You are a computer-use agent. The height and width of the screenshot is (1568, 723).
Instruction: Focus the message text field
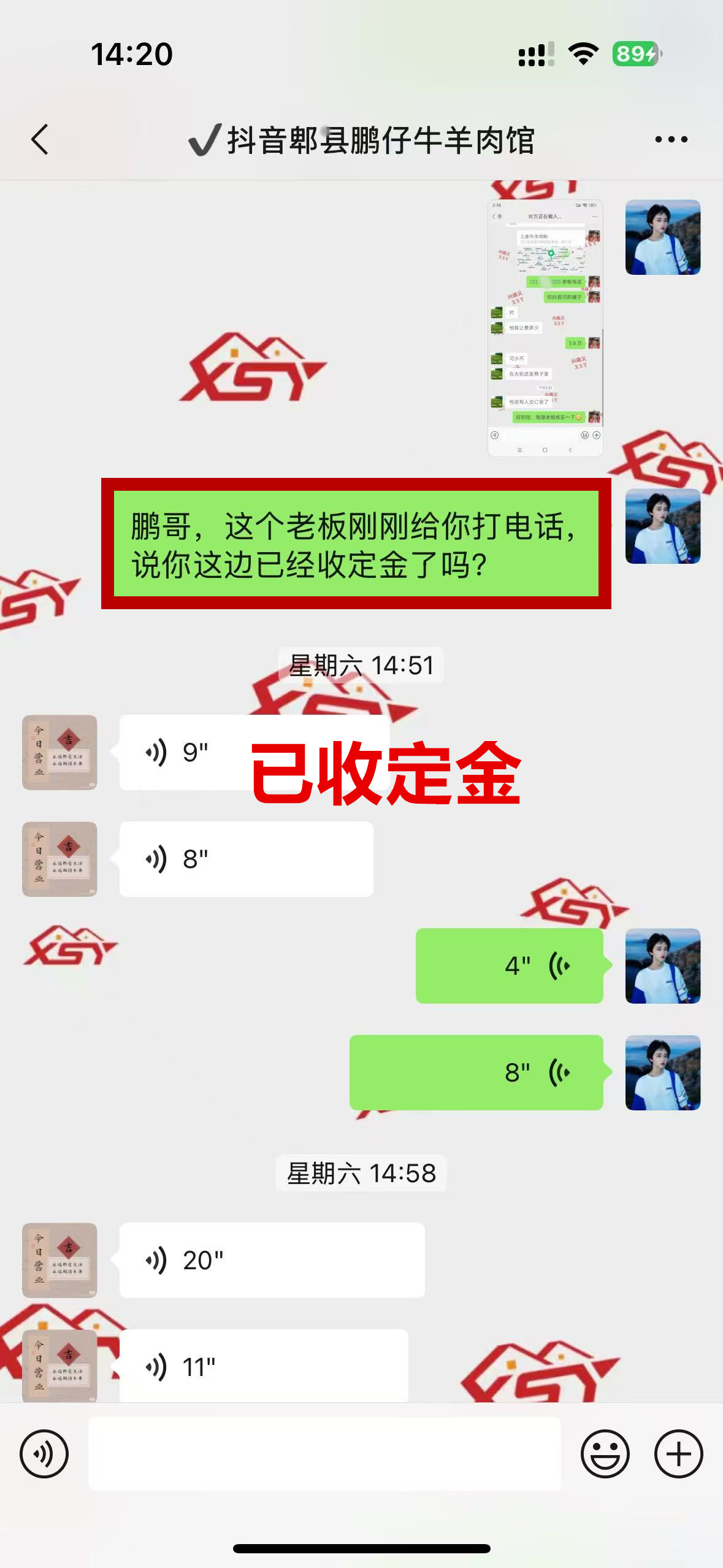pyautogui.click(x=324, y=1454)
